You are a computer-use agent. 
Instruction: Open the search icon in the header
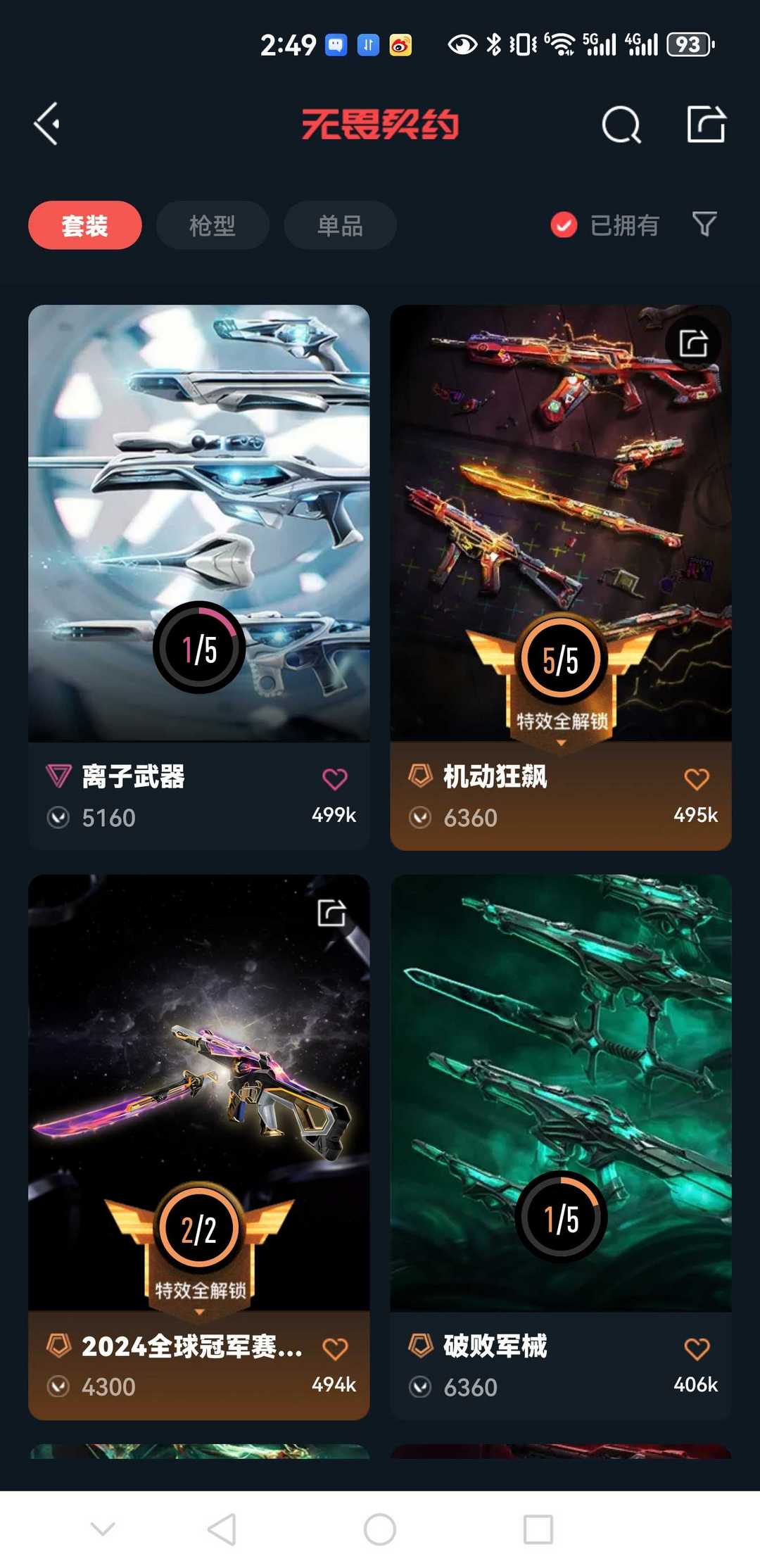(621, 125)
